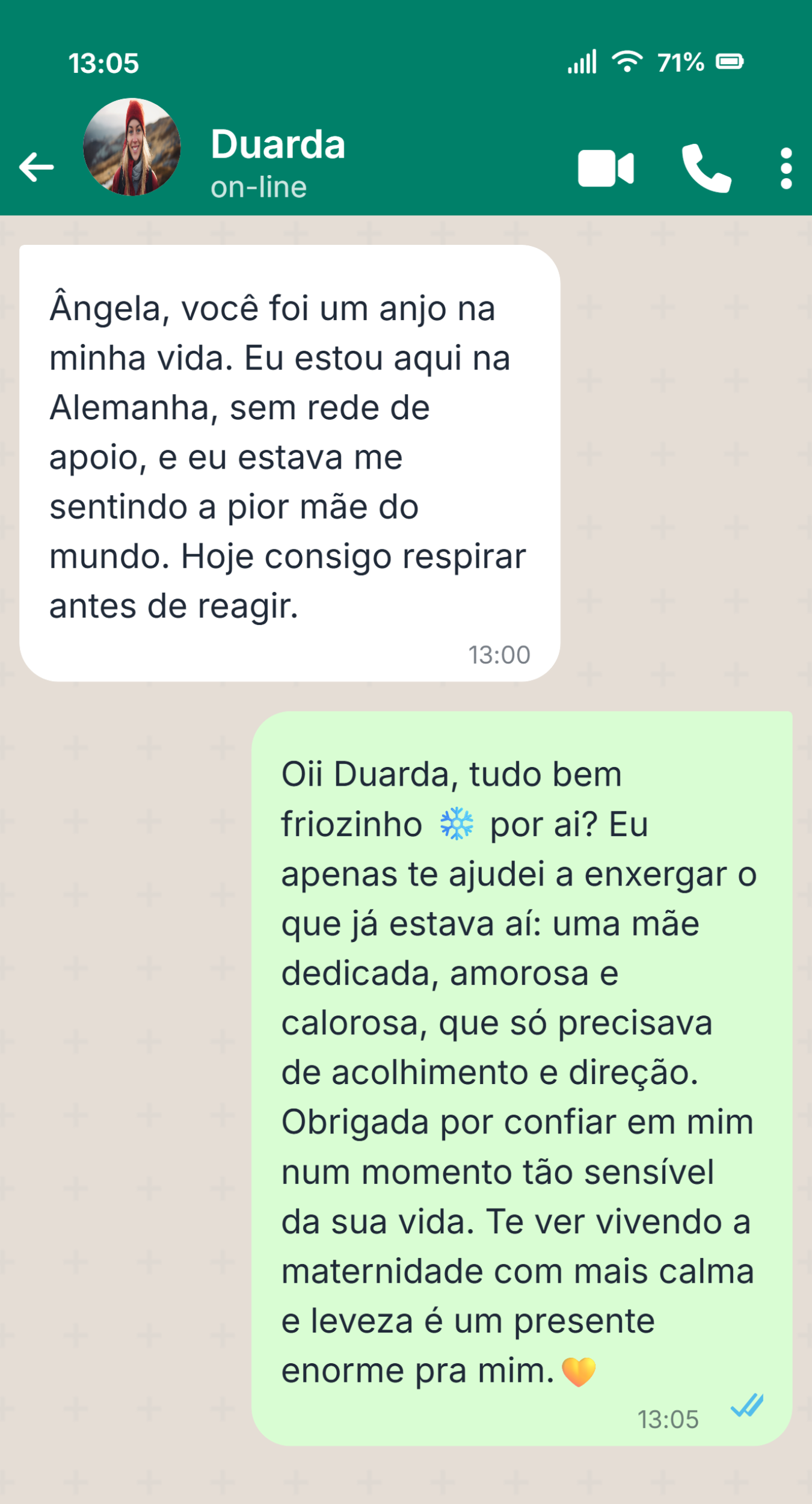Tap the 13:00 timestamp on received message
Viewport: 812px width, 1504px height.
coord(500,654)
